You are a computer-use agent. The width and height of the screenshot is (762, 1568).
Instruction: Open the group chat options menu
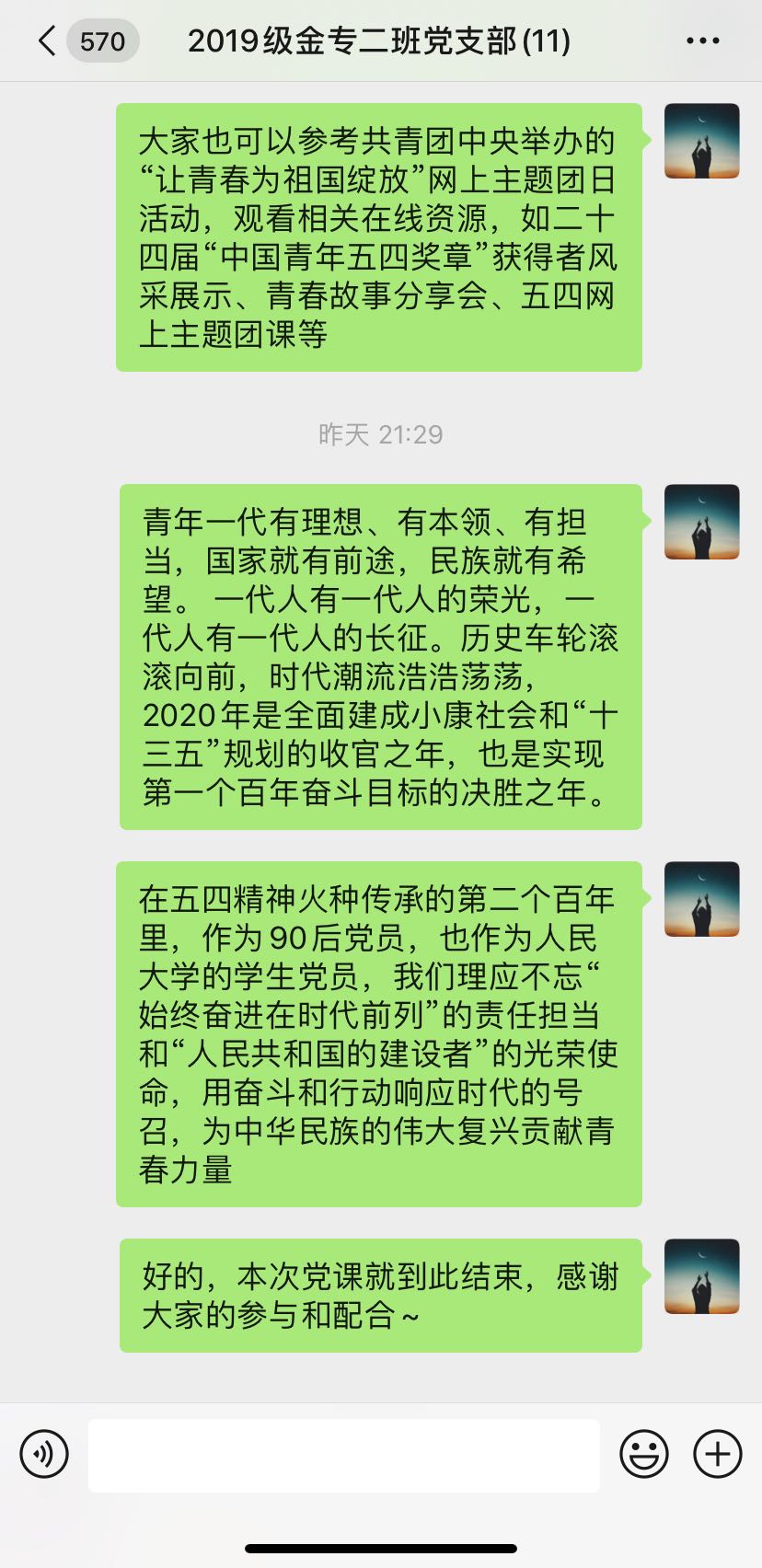703,41
